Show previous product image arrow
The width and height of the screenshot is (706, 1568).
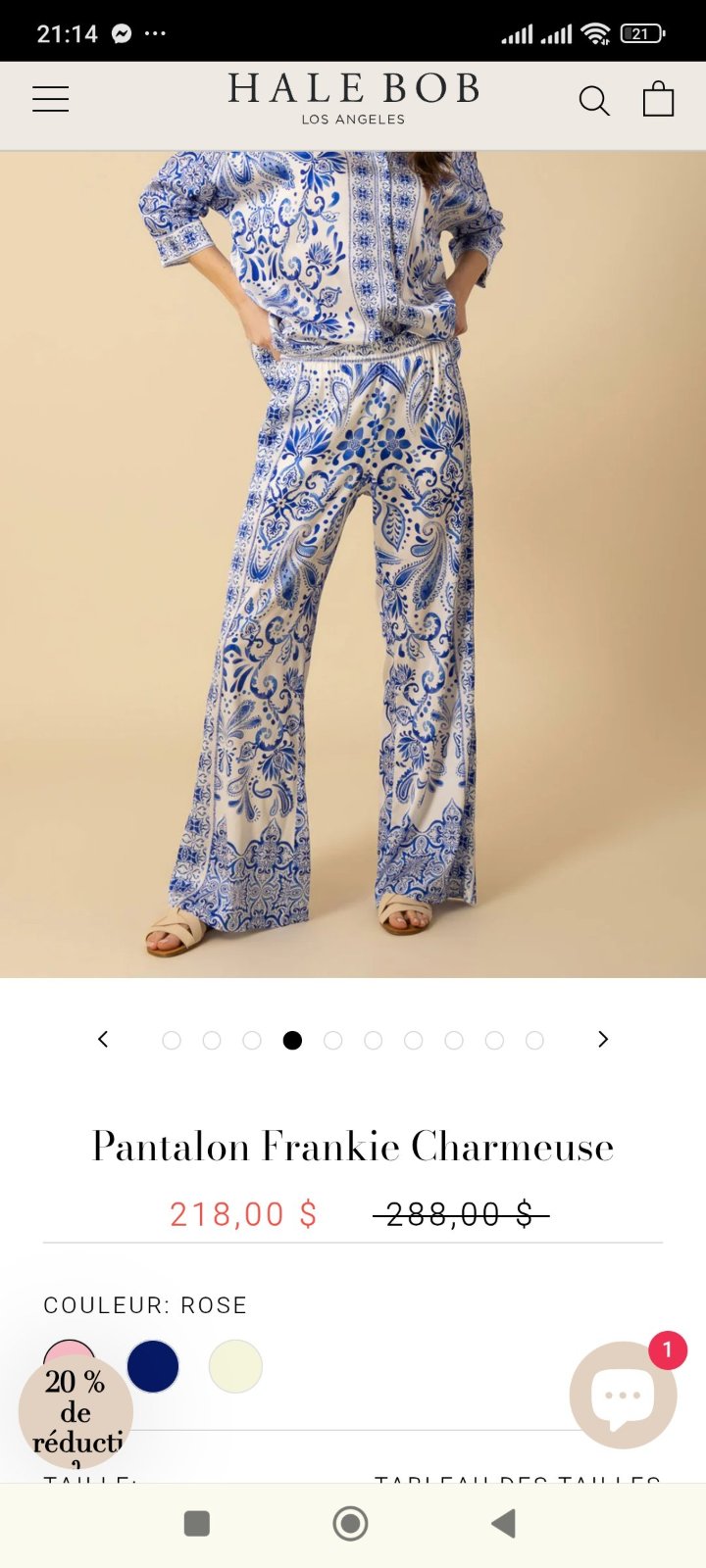pos(103,1040)
